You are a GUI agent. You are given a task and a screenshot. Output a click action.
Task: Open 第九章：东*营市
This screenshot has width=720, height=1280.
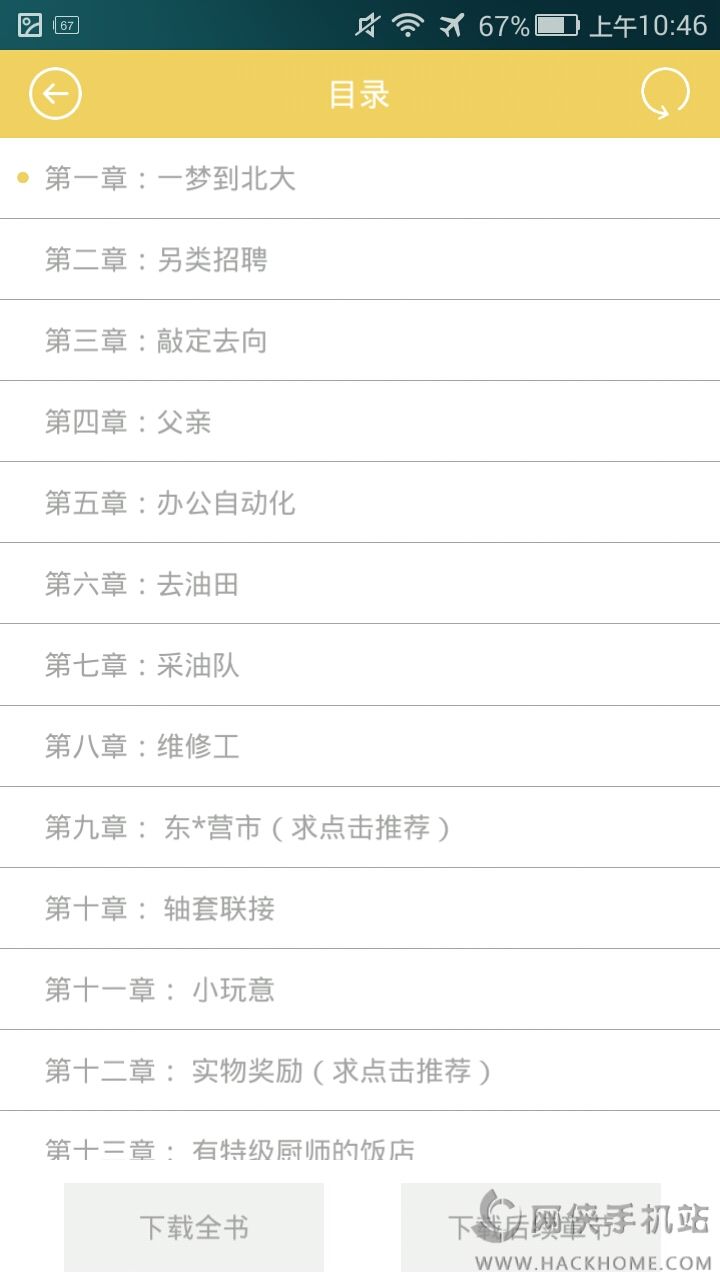(x=248, y=828)
